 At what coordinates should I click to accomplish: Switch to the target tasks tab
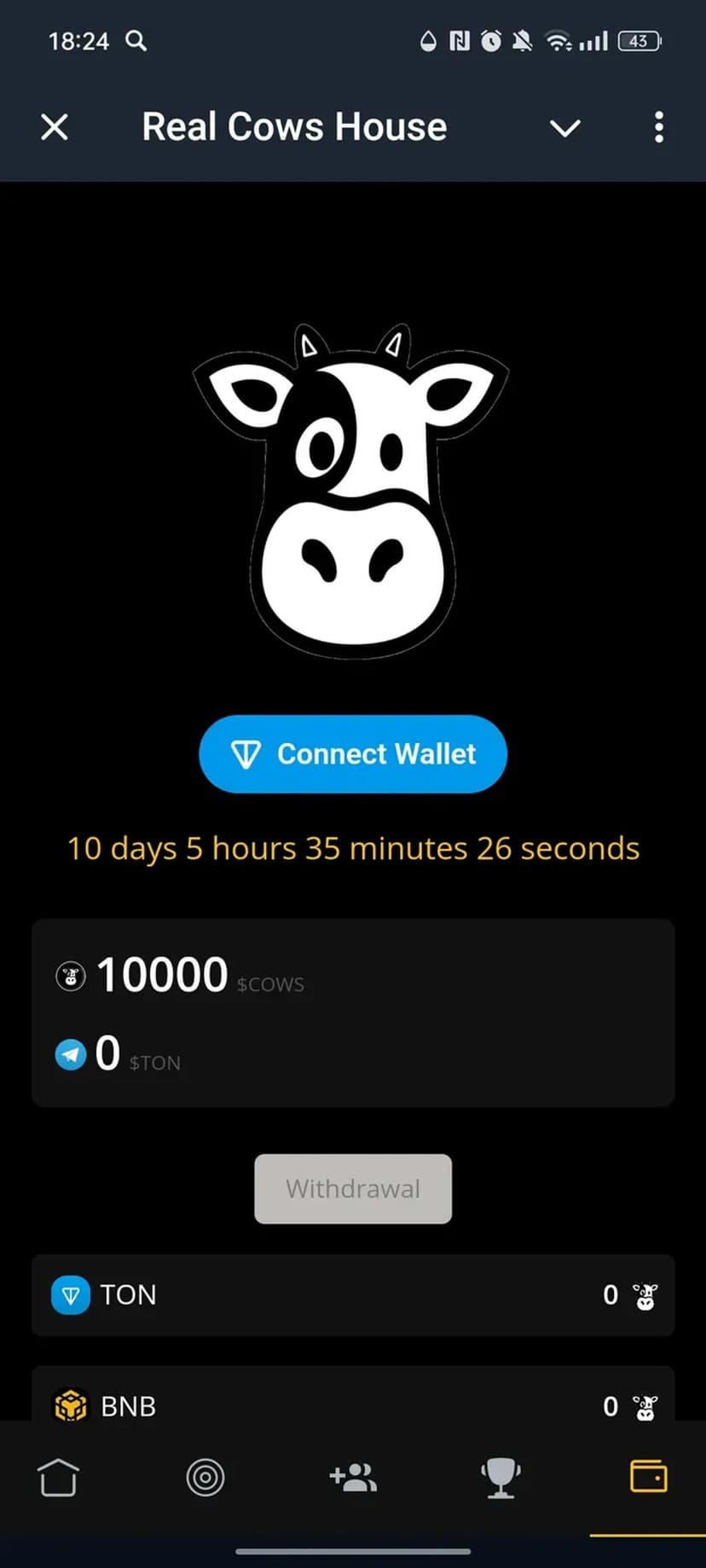click(205, 1477)
